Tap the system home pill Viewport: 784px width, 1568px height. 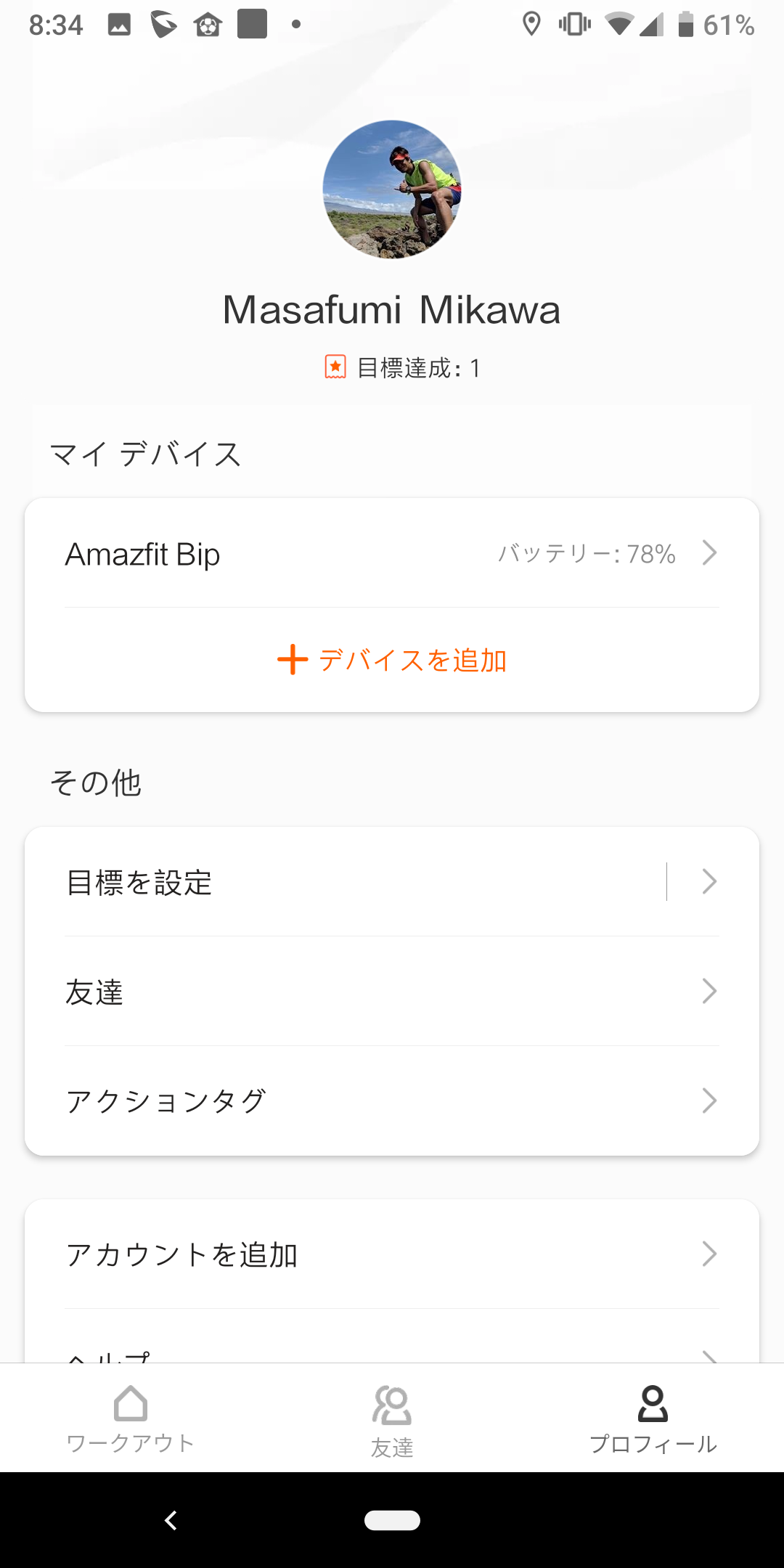(392, 1520)
